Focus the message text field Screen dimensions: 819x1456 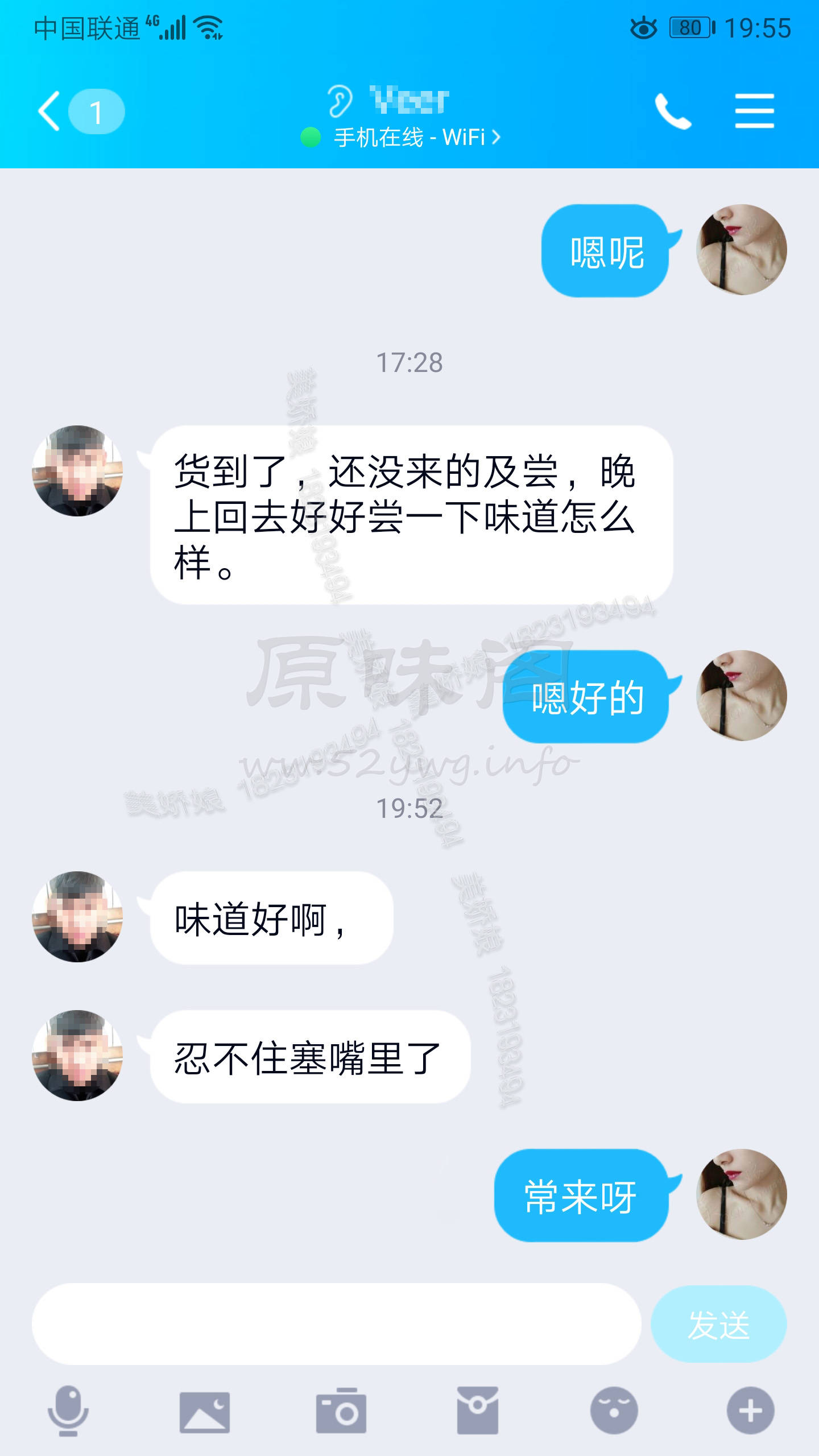tap(337, 1324)
